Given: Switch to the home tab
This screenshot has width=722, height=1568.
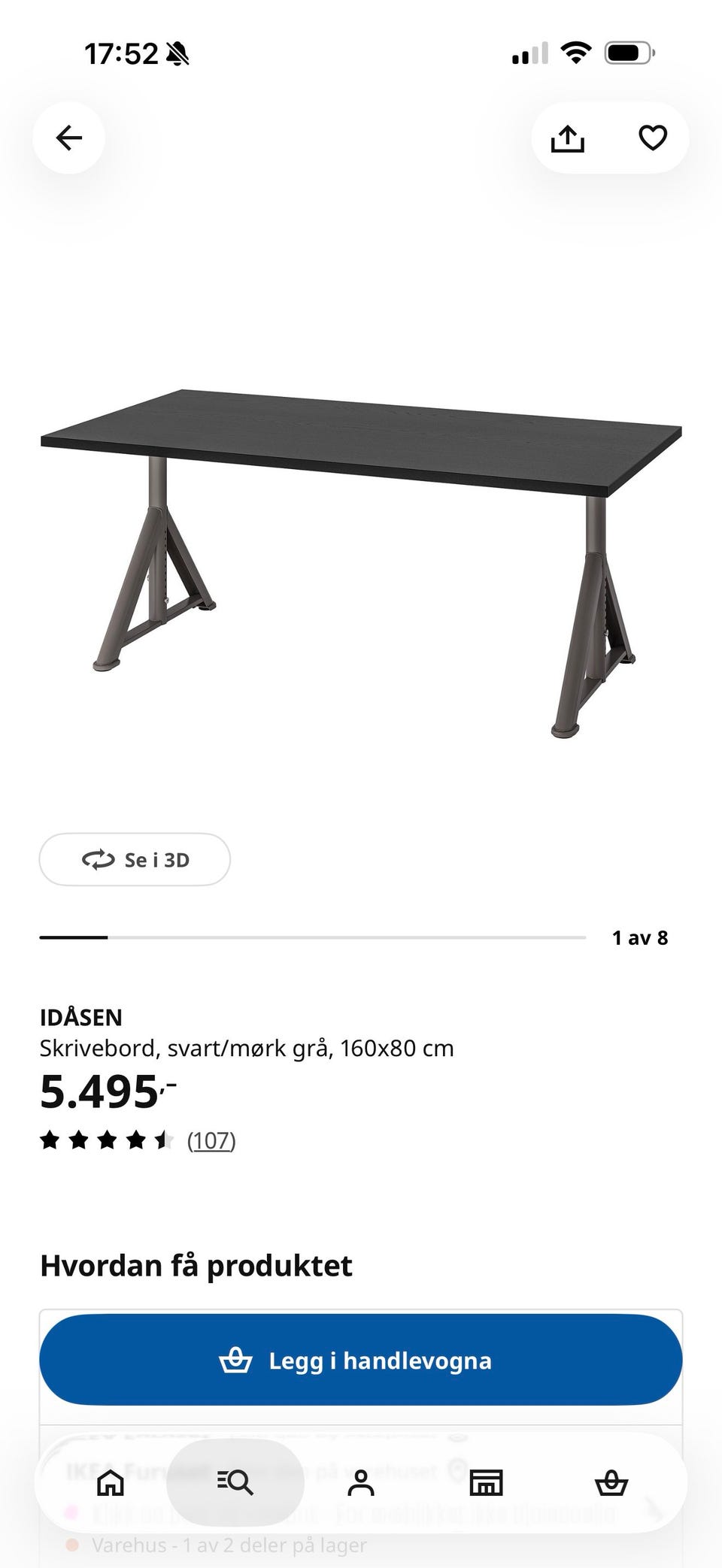Looking at the screenshot, I should pos(111,1483).
